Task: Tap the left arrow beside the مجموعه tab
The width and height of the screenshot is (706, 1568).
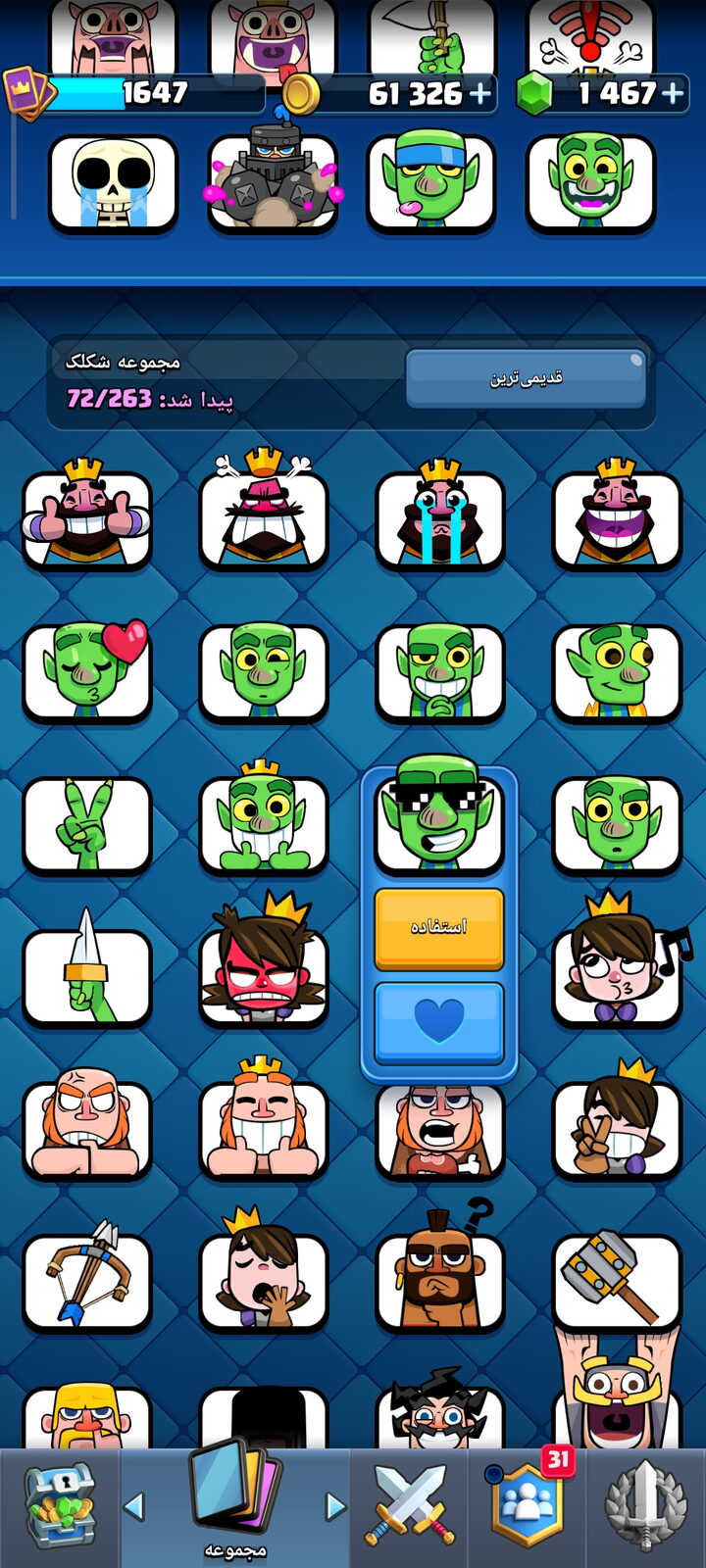Action: click(134, 1506)
